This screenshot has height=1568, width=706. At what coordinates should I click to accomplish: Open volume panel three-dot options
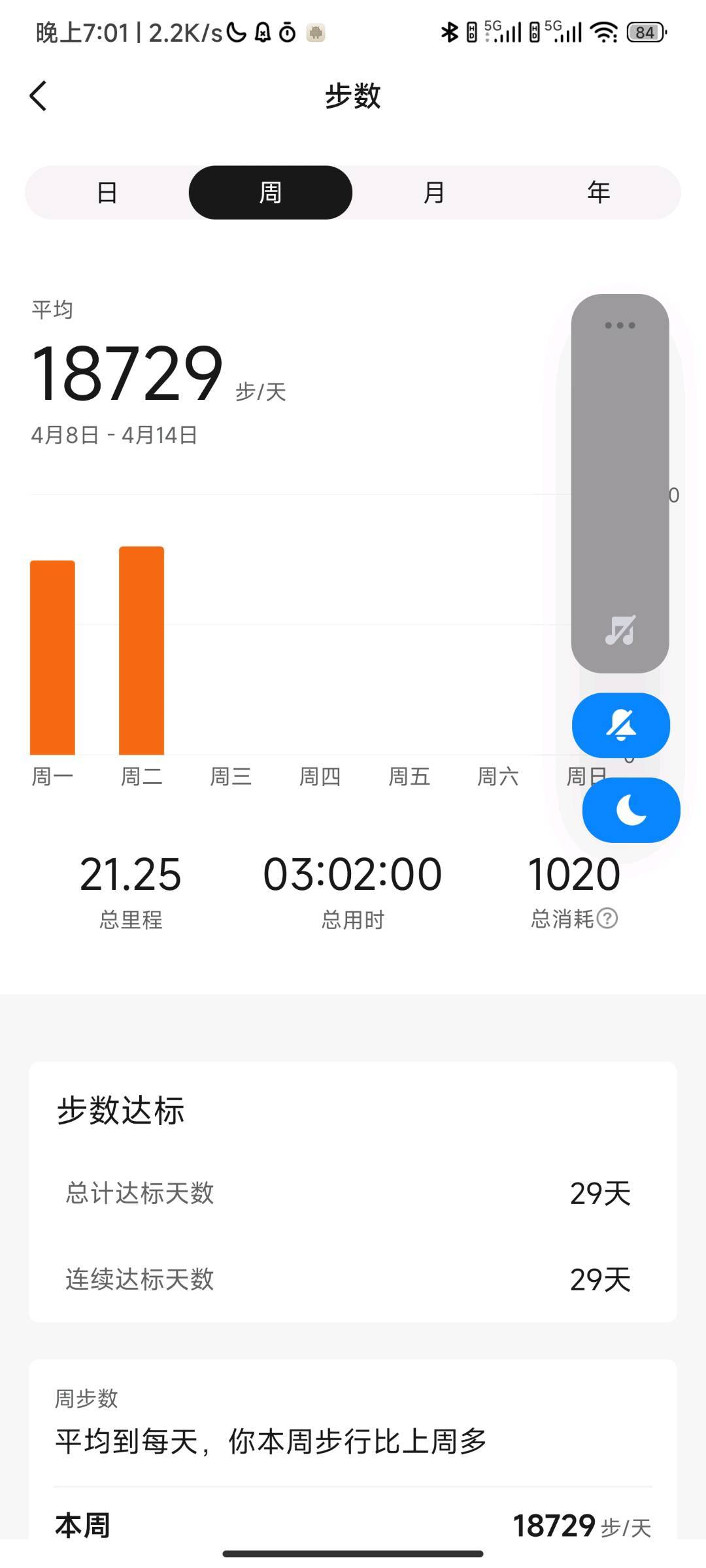(620, 325)
